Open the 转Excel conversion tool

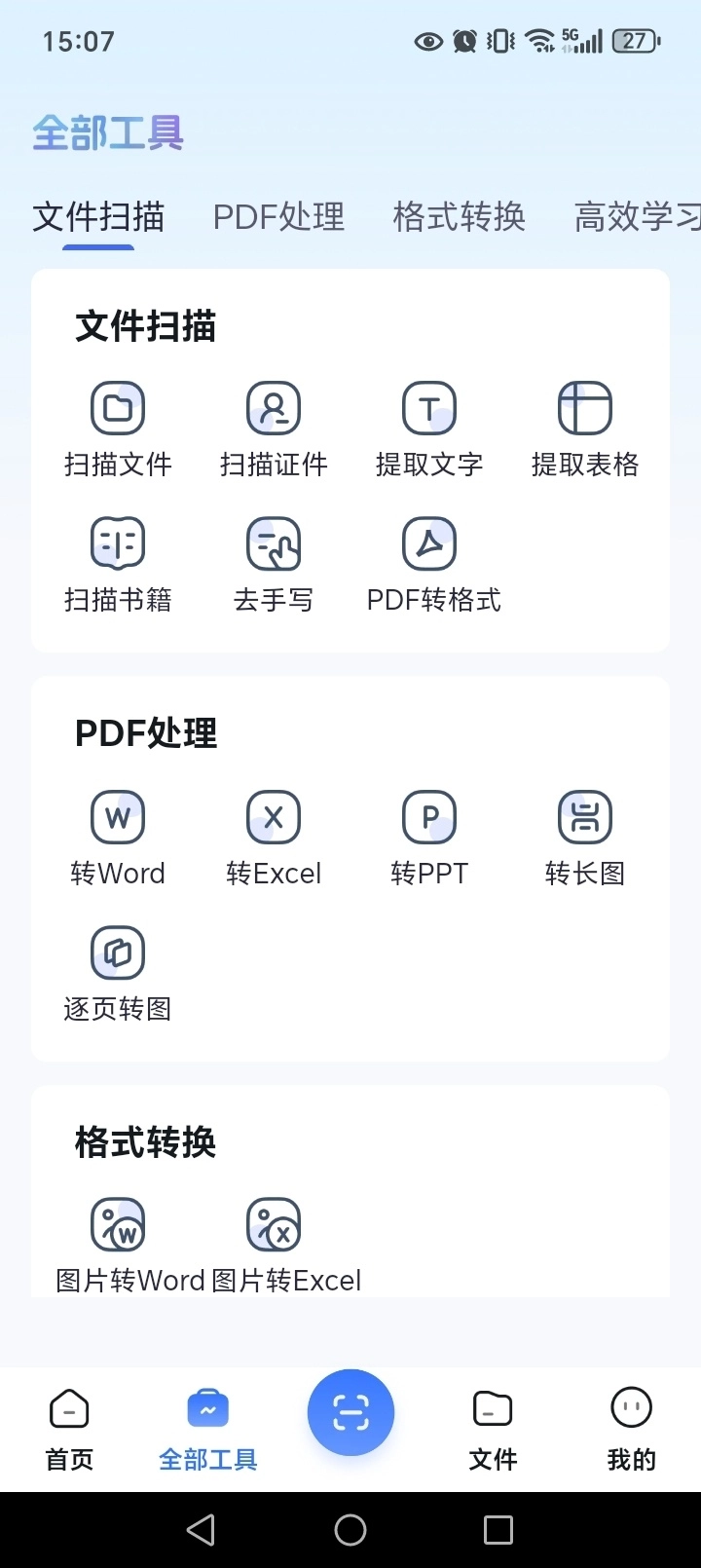click(x=274, y=836)
